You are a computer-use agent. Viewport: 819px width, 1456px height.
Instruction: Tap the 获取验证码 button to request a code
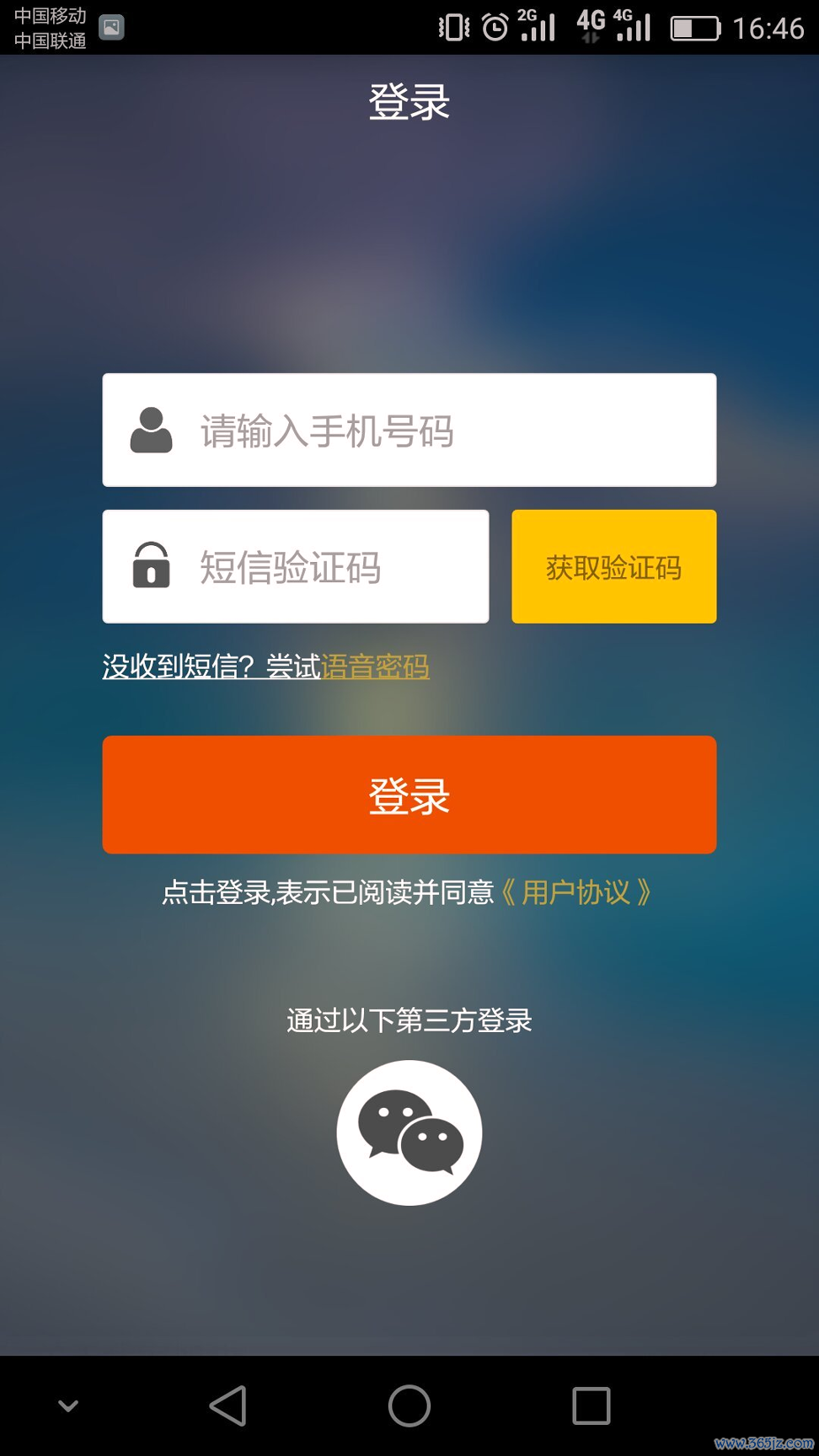click(x=613, y=566)
